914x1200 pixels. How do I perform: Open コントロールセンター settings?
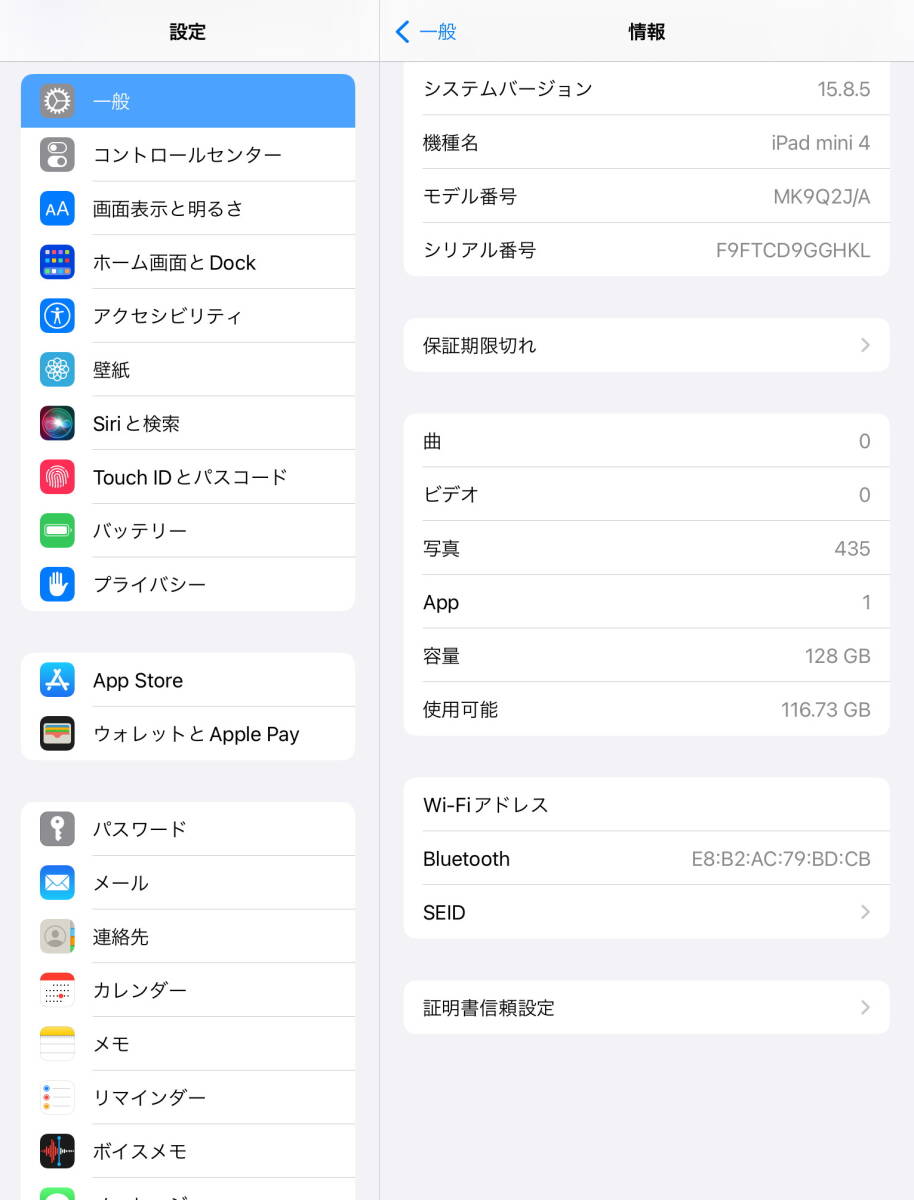(x=187, y=155)
